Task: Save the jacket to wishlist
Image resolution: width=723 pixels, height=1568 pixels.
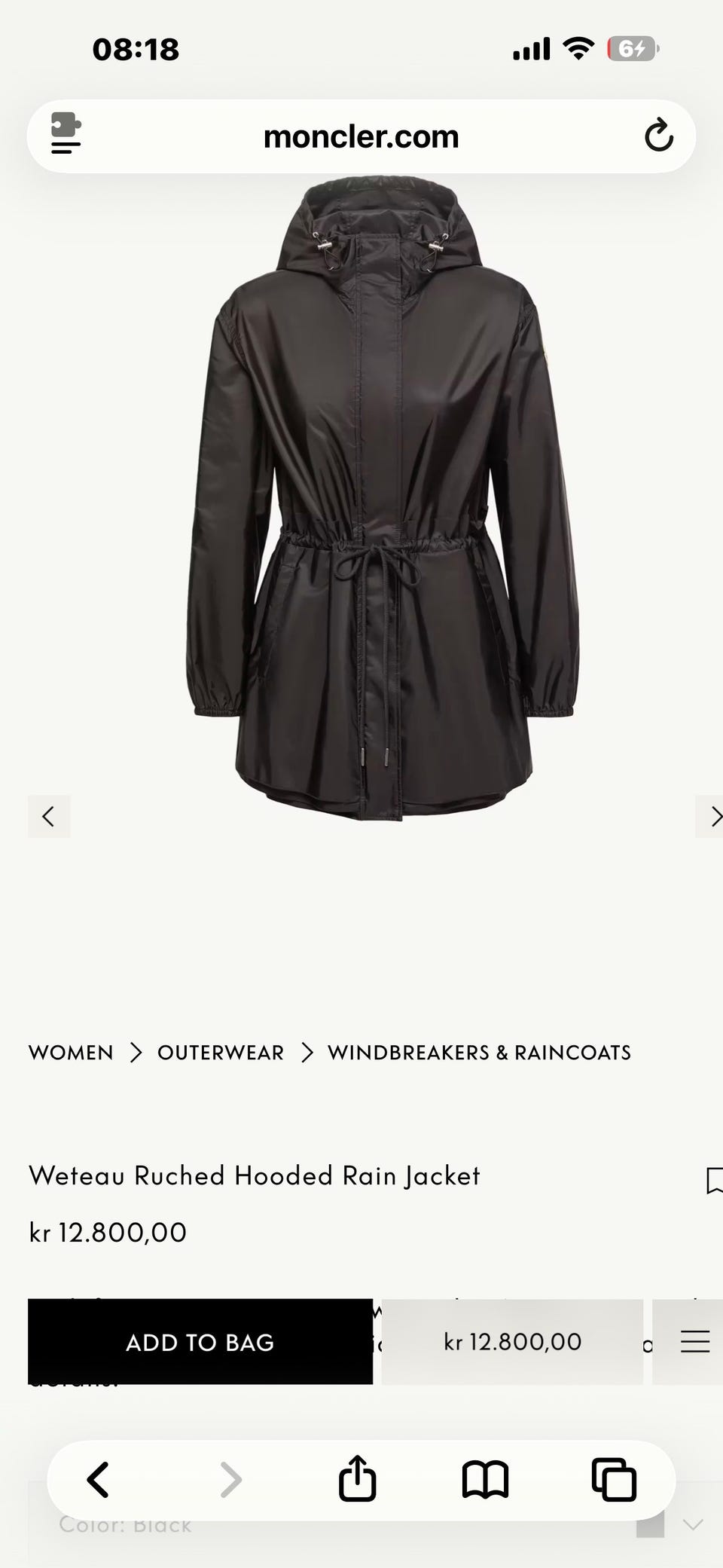Action: pos(714,1180)
